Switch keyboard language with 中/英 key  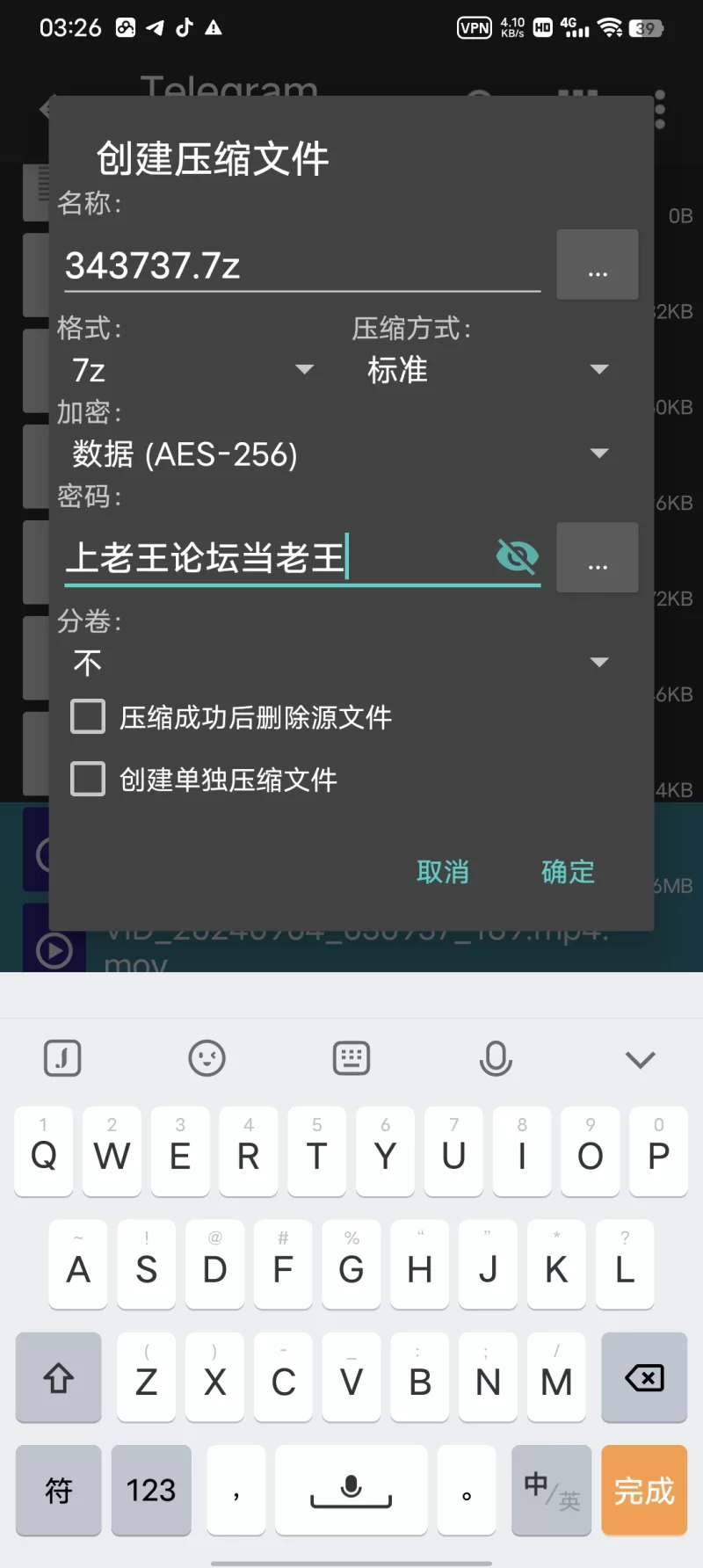(x=551, y=1491)
